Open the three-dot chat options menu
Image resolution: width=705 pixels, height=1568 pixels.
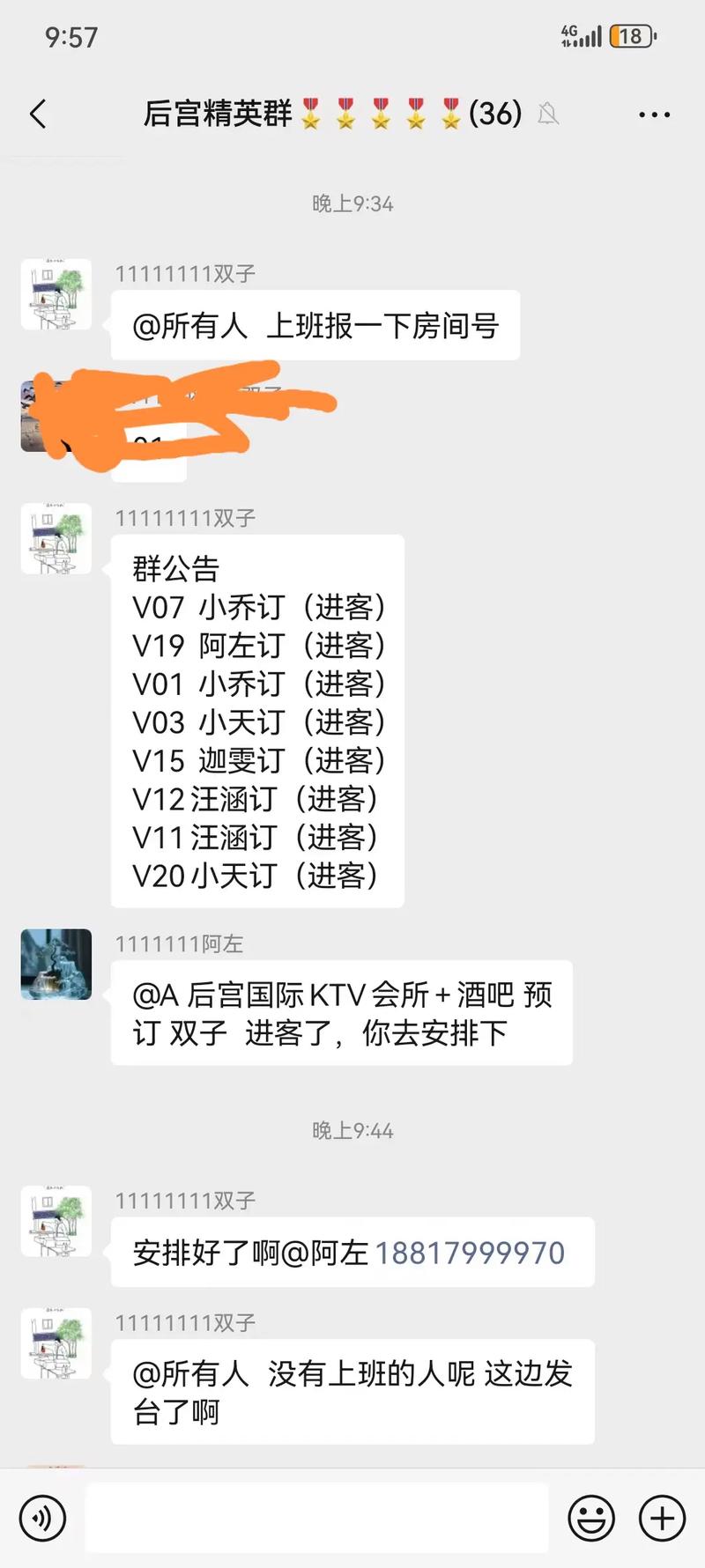[654, 115]
